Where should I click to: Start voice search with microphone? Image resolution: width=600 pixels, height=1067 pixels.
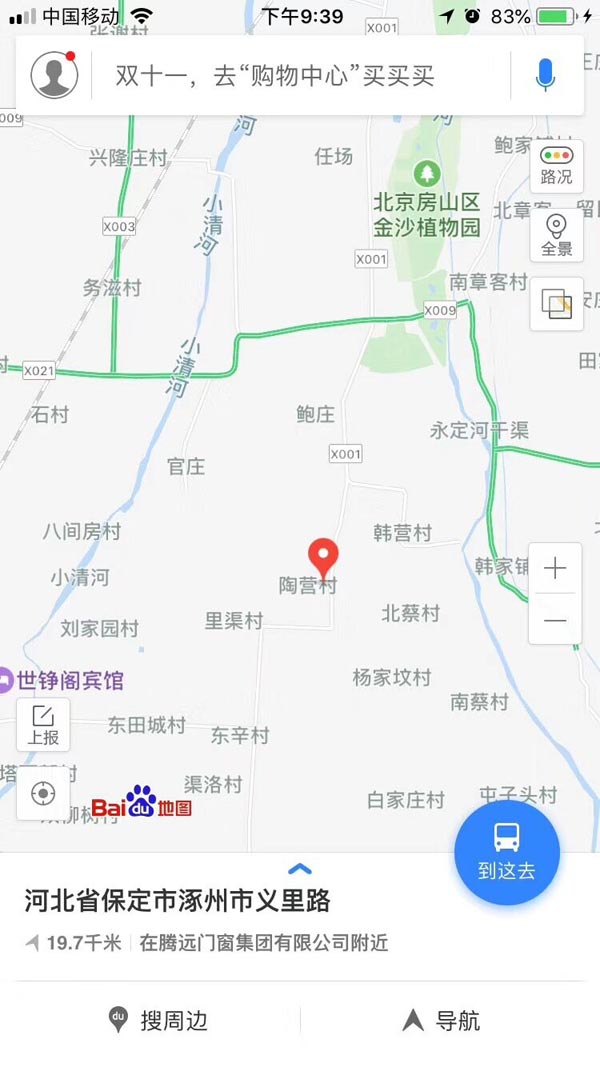coord(545,75)
